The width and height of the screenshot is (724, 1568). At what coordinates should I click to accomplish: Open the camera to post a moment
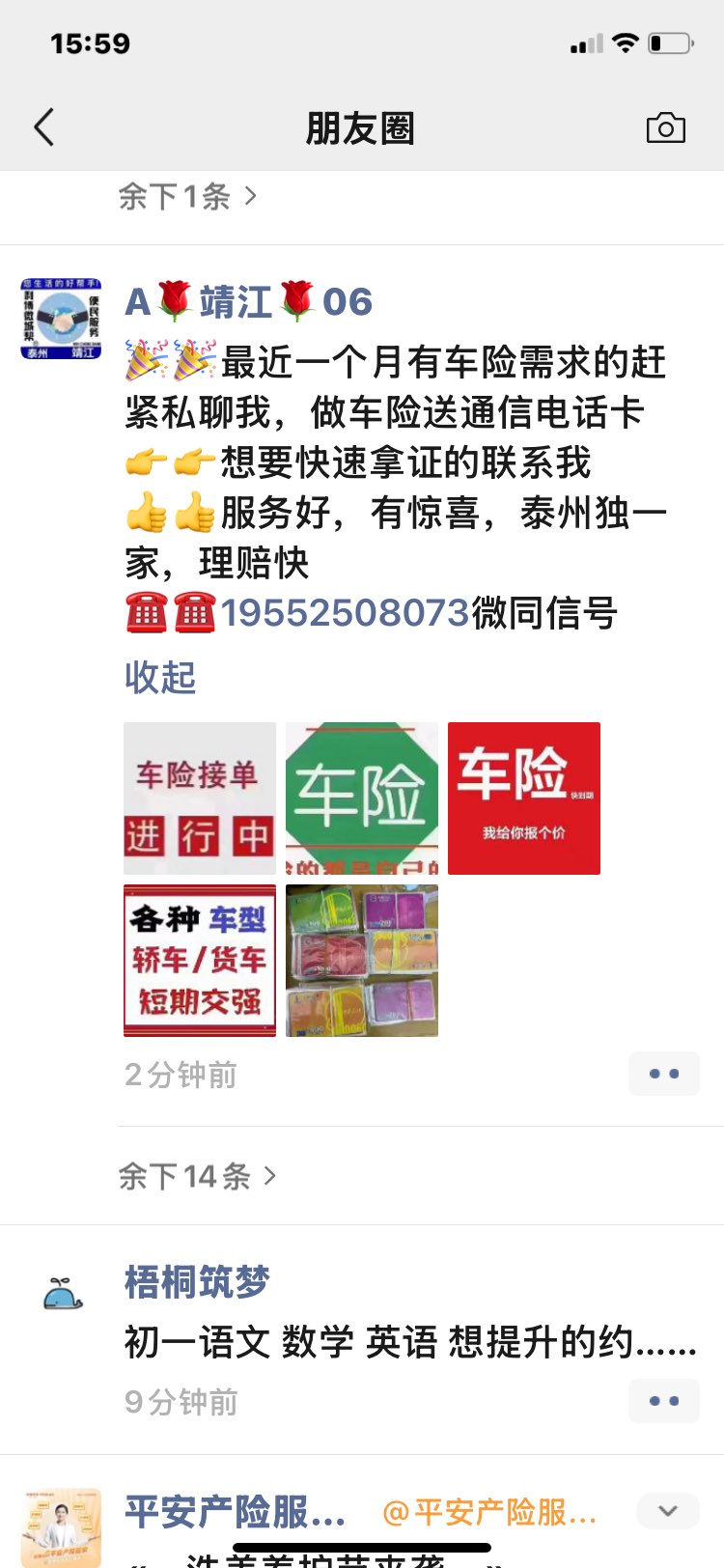coord(665,127)
